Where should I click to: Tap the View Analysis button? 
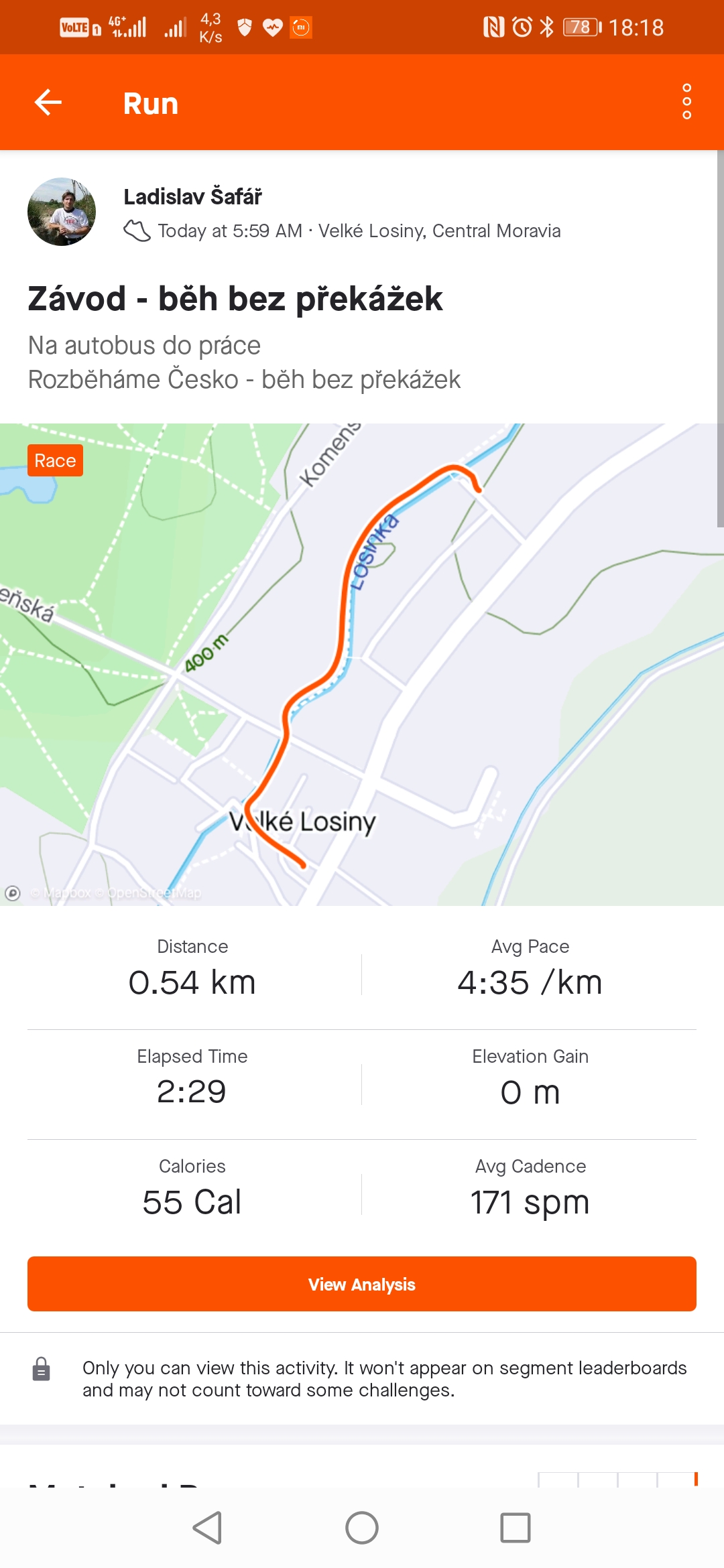pyautogui.click(x=362, y=1284)
